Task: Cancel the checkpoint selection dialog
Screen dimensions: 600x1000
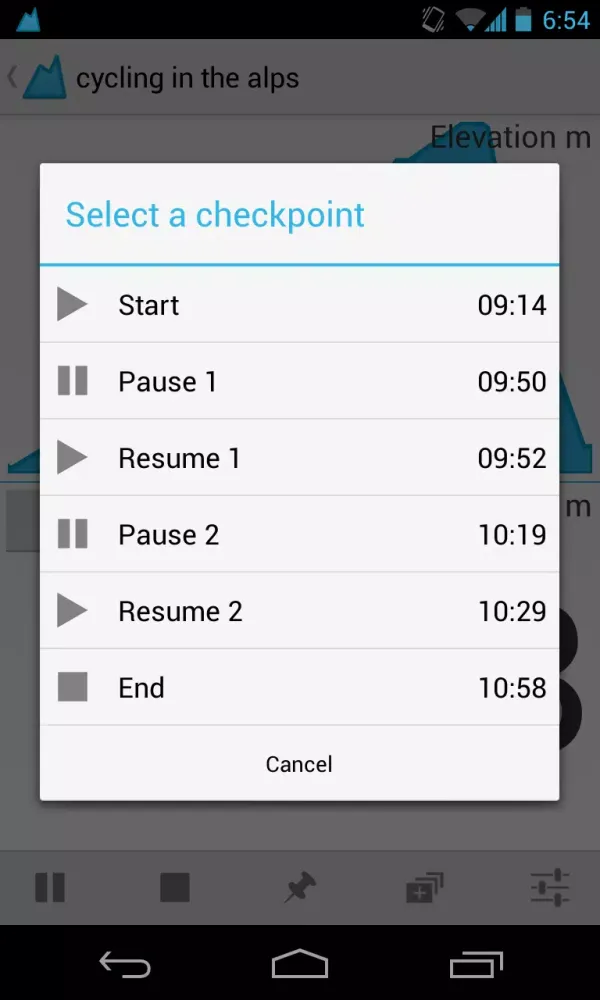Action: tap(299, 764)
